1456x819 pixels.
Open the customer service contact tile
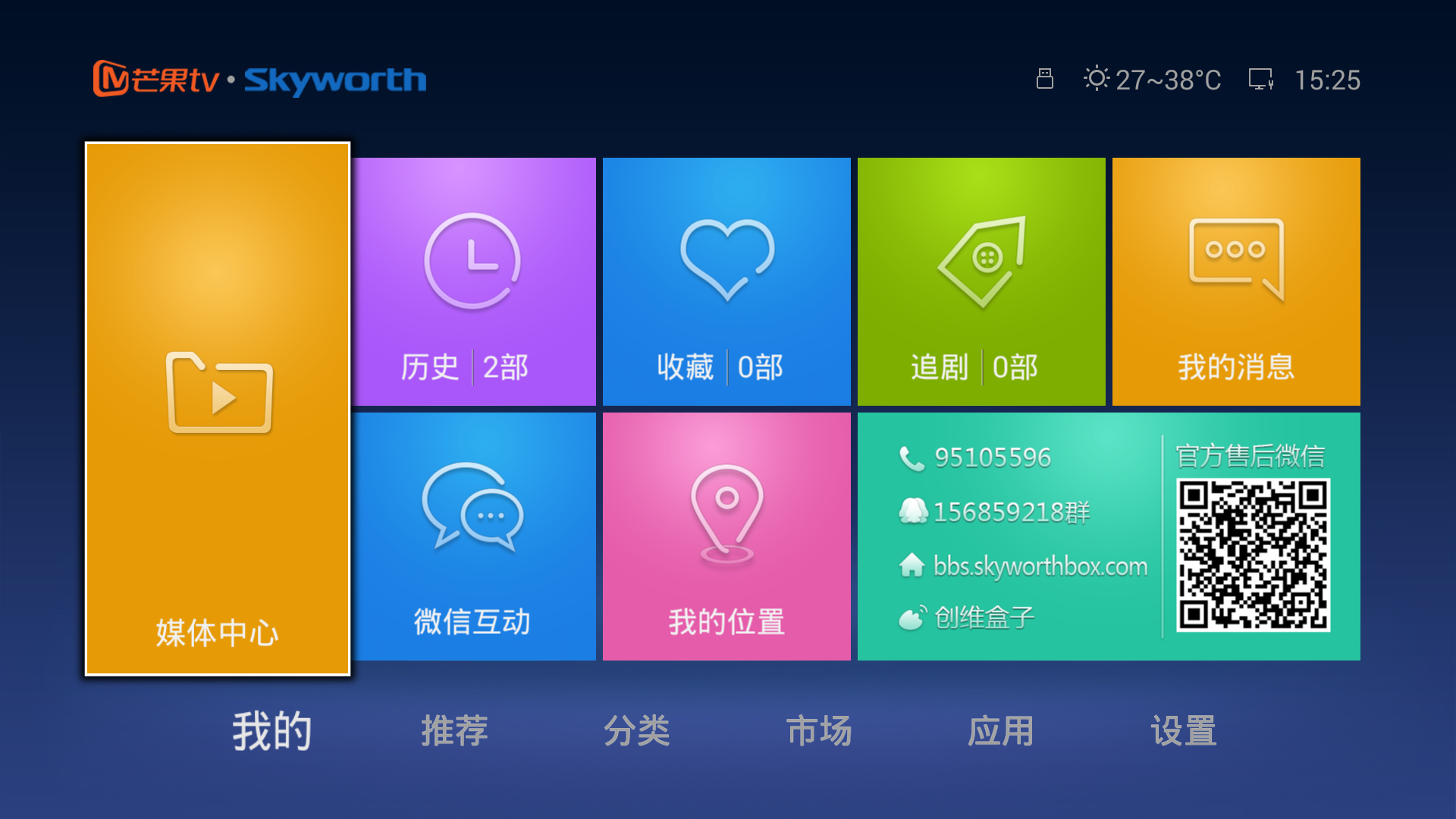[1109, 536]
